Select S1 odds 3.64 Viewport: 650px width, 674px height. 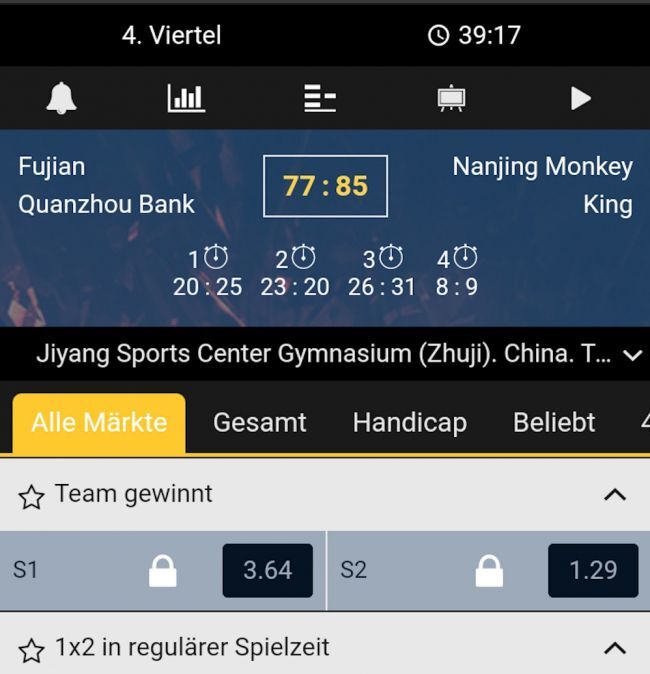tap(267, 570)
